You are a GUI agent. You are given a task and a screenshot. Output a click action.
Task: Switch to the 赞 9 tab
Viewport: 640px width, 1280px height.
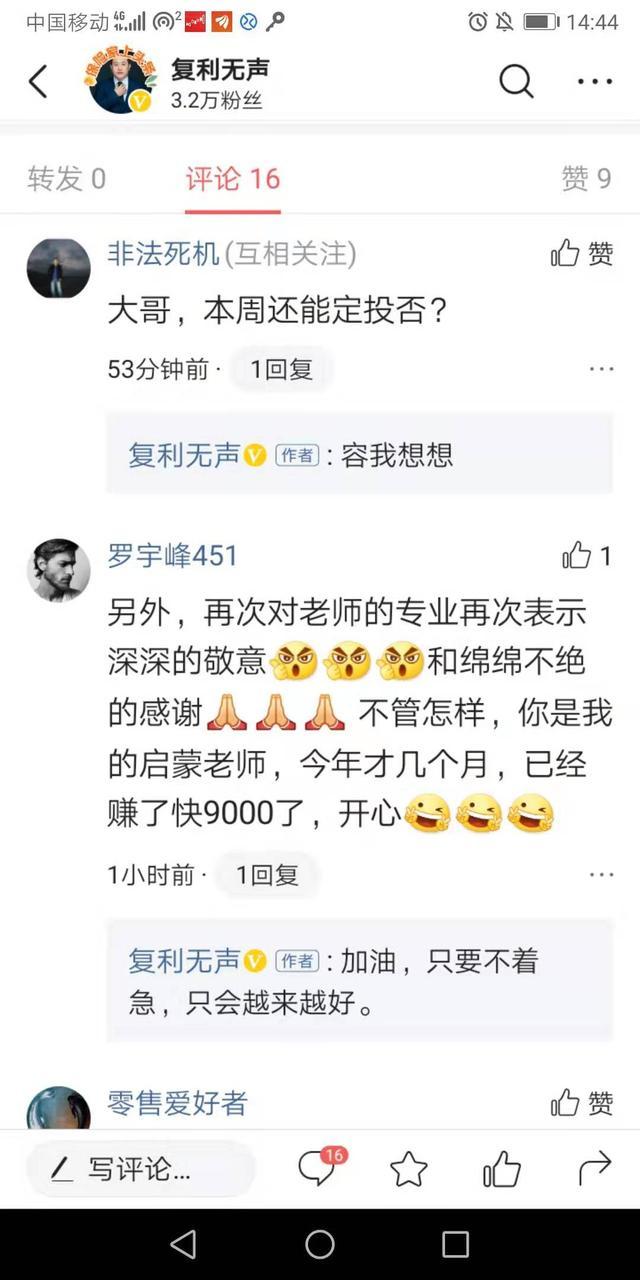[586, 179]
